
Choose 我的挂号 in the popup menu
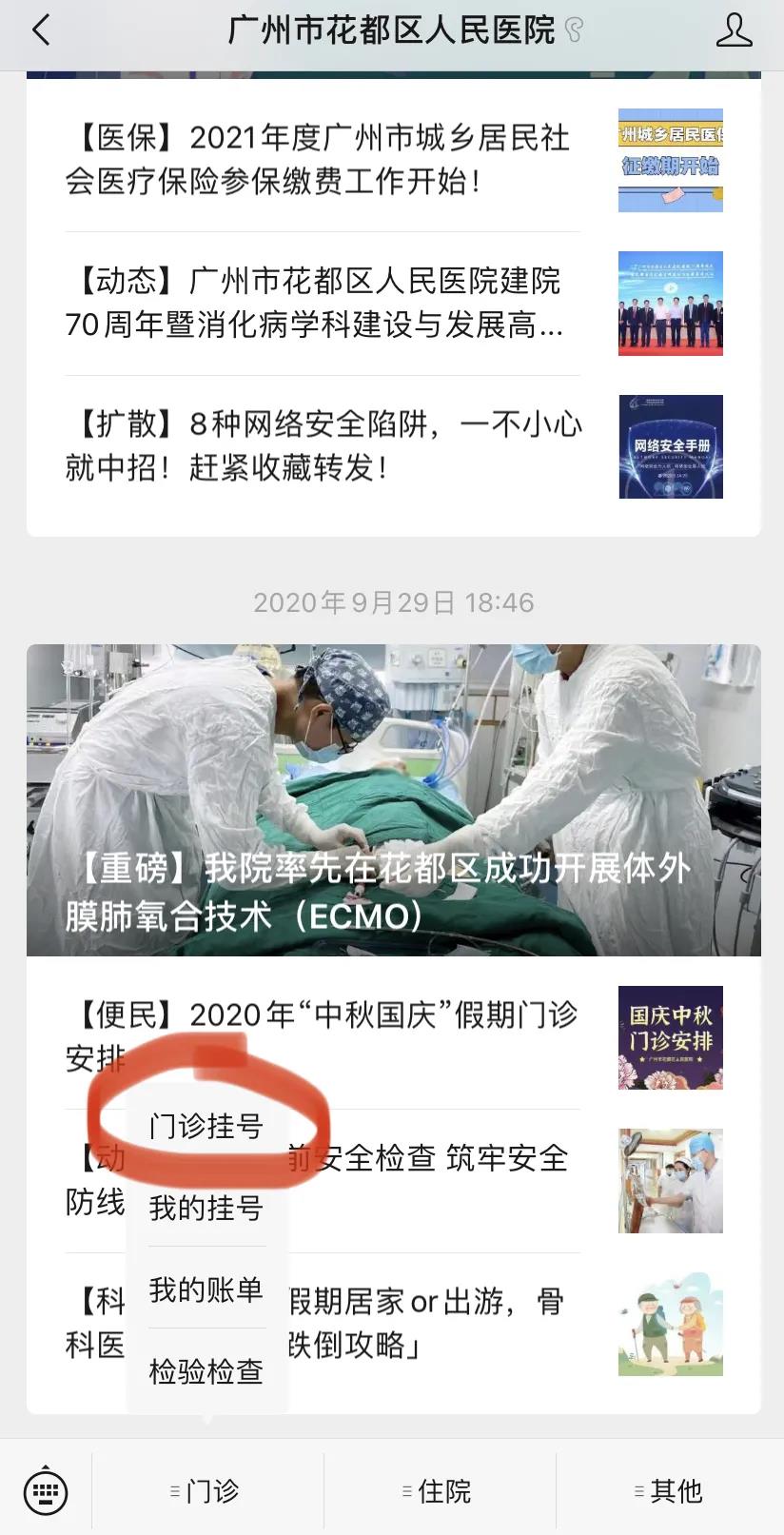tap(206, 1208)
